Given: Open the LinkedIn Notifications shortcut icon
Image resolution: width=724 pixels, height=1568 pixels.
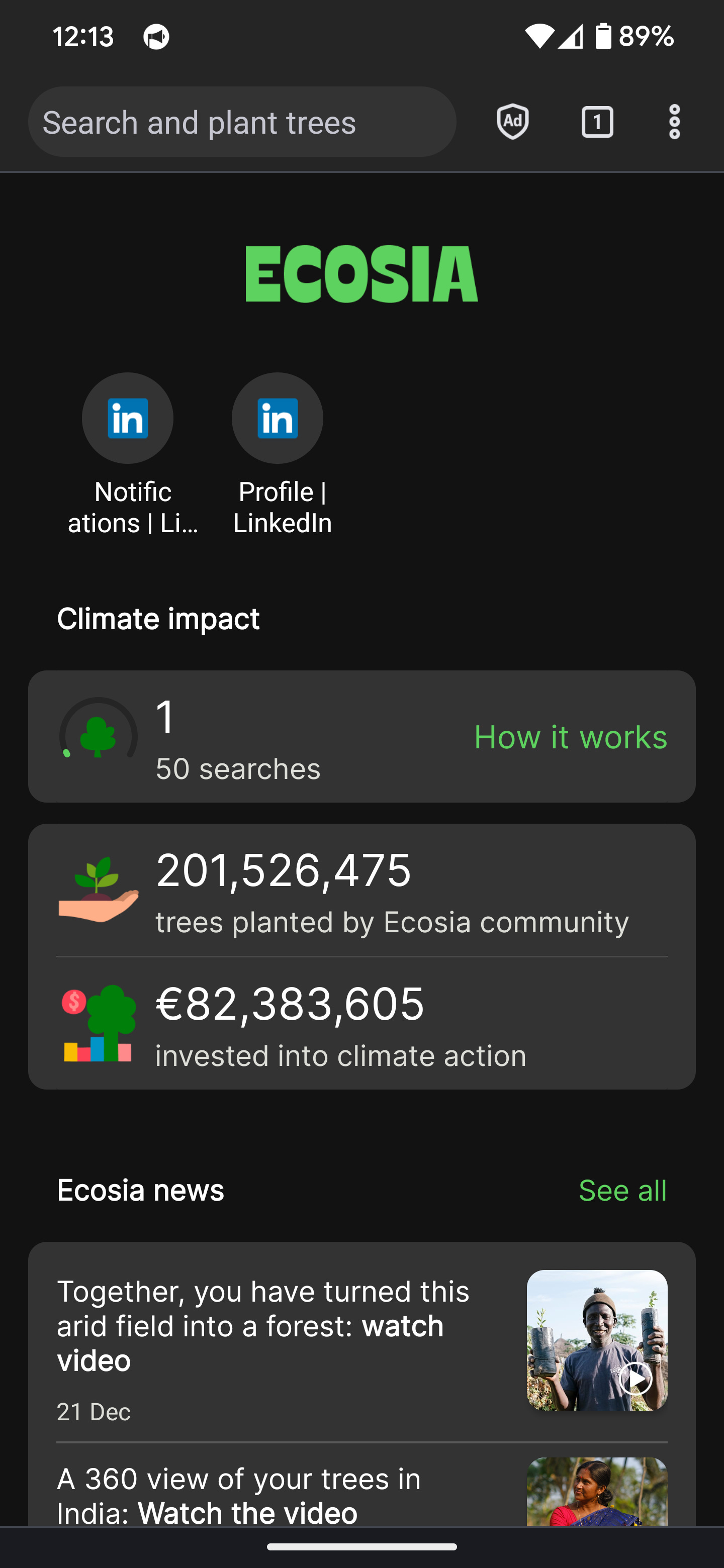Looking at the screenshot, I should [127, 418].
